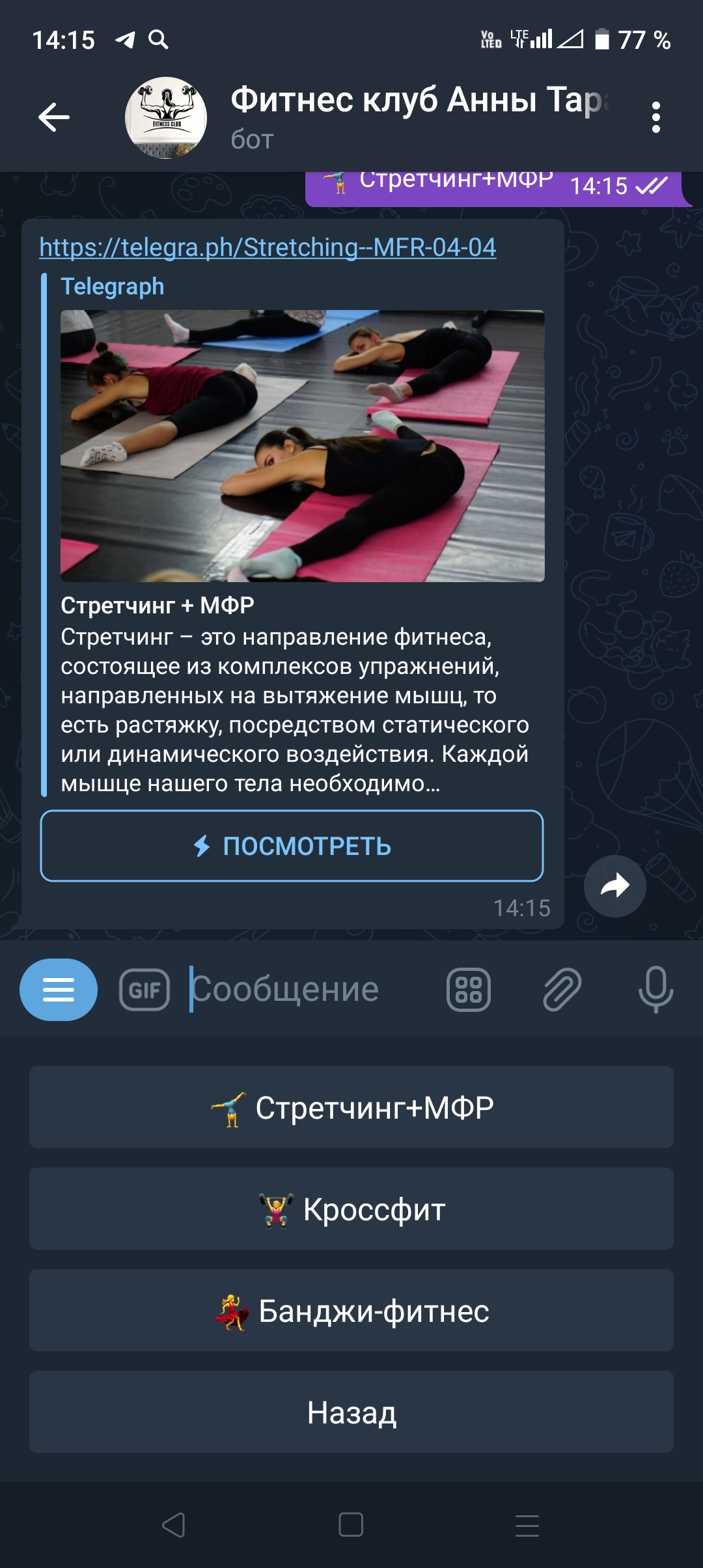Image resolution: width=703 pixels, height=1568 pixels.
Task: Go back from the bot chat
Action: (53, 117)
